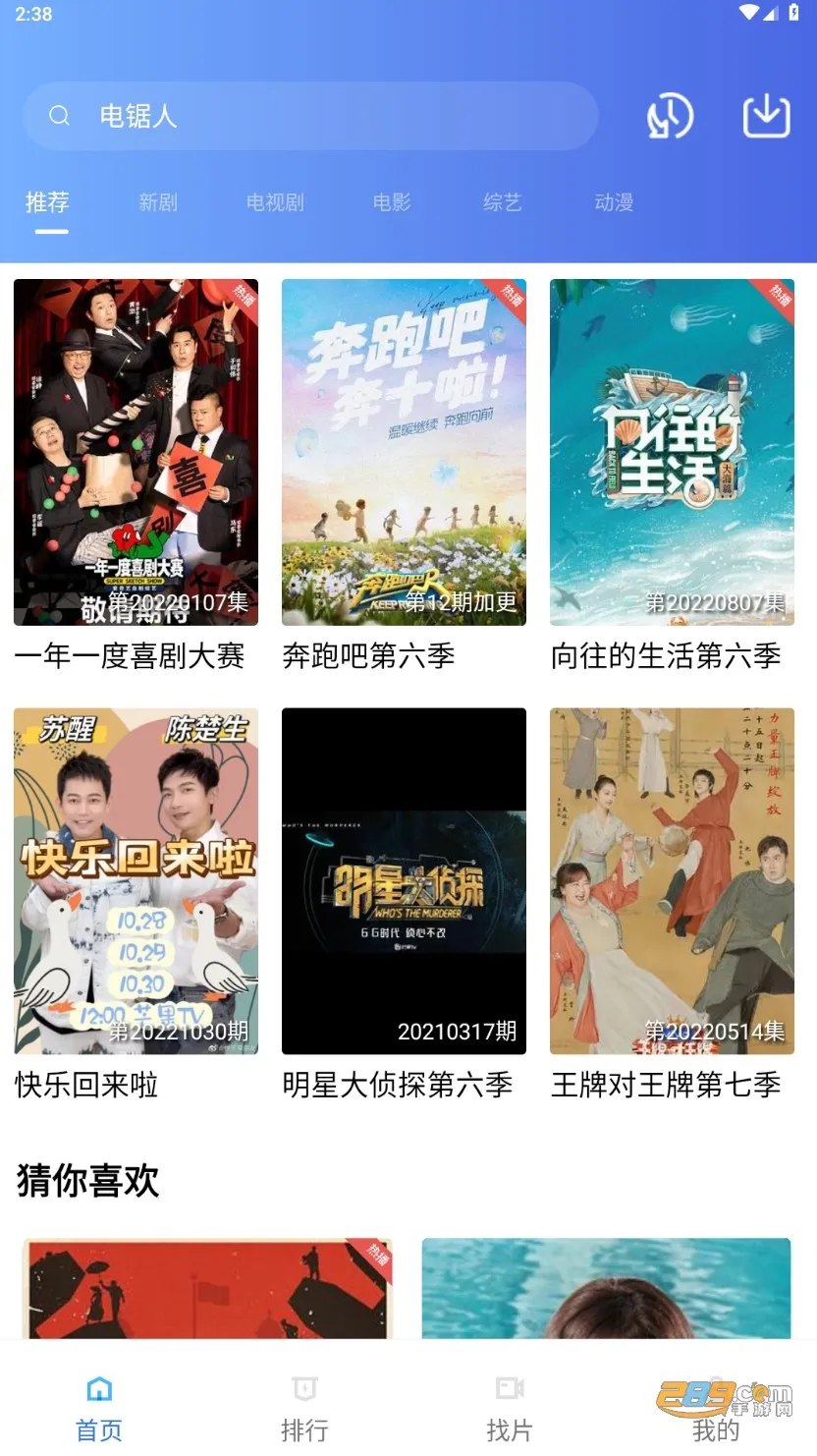This screenshot has height=1456, width=817.
Task: Switch to the 找片 tab
Action: click(x=510, y=1409)
